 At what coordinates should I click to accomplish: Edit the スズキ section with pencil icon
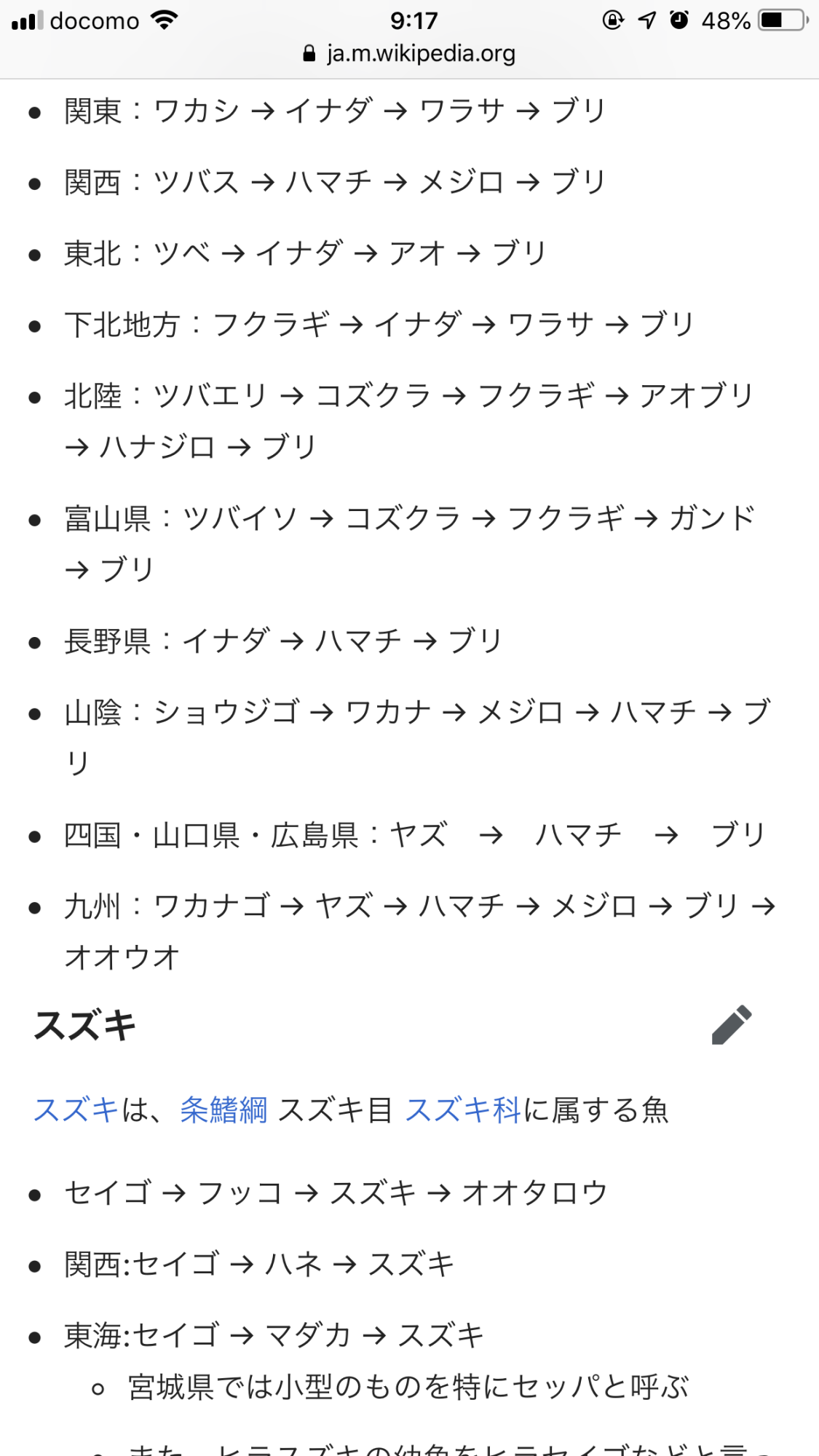(x=731, y=1025)
